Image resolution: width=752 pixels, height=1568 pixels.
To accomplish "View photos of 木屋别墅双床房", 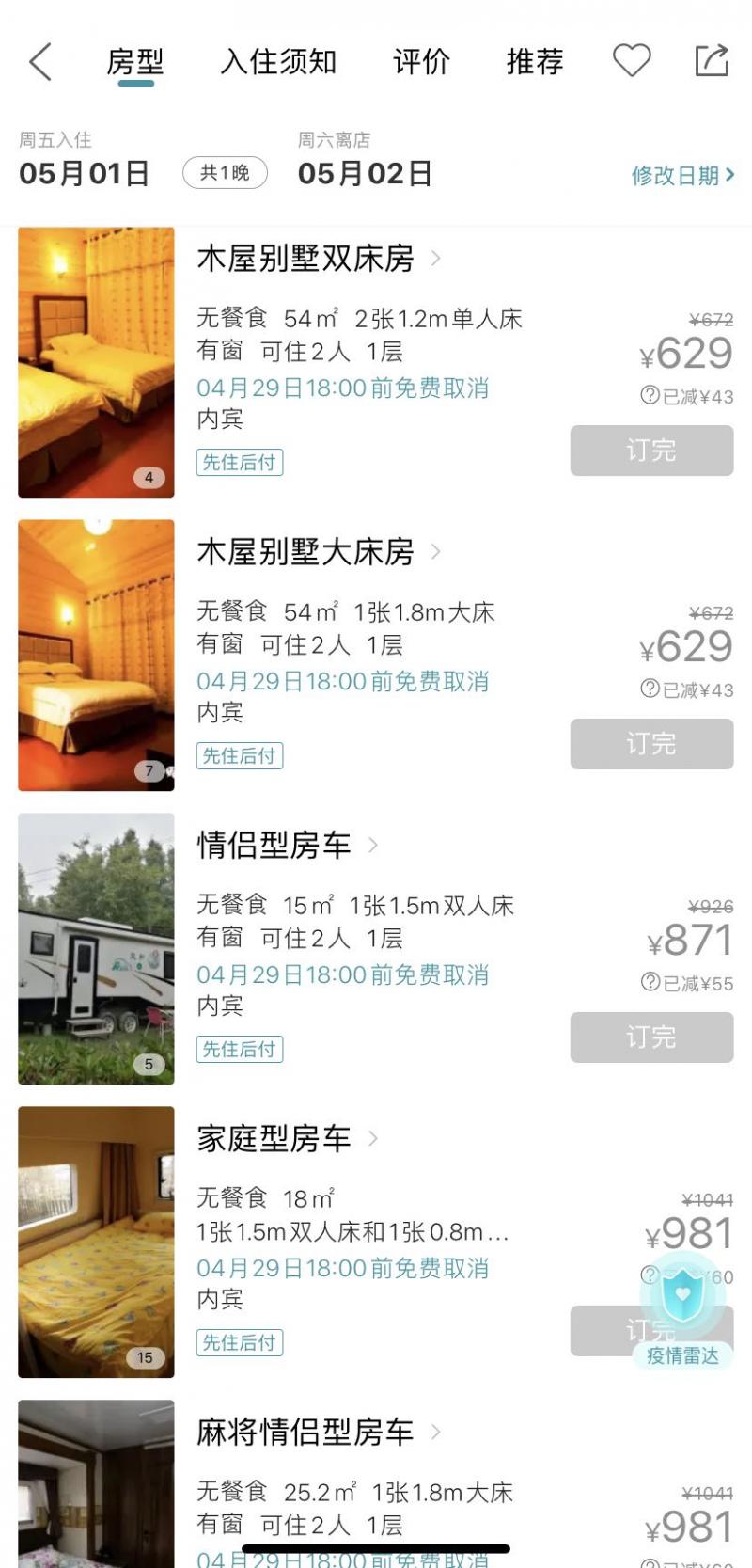I will click(x=96, y=362).
